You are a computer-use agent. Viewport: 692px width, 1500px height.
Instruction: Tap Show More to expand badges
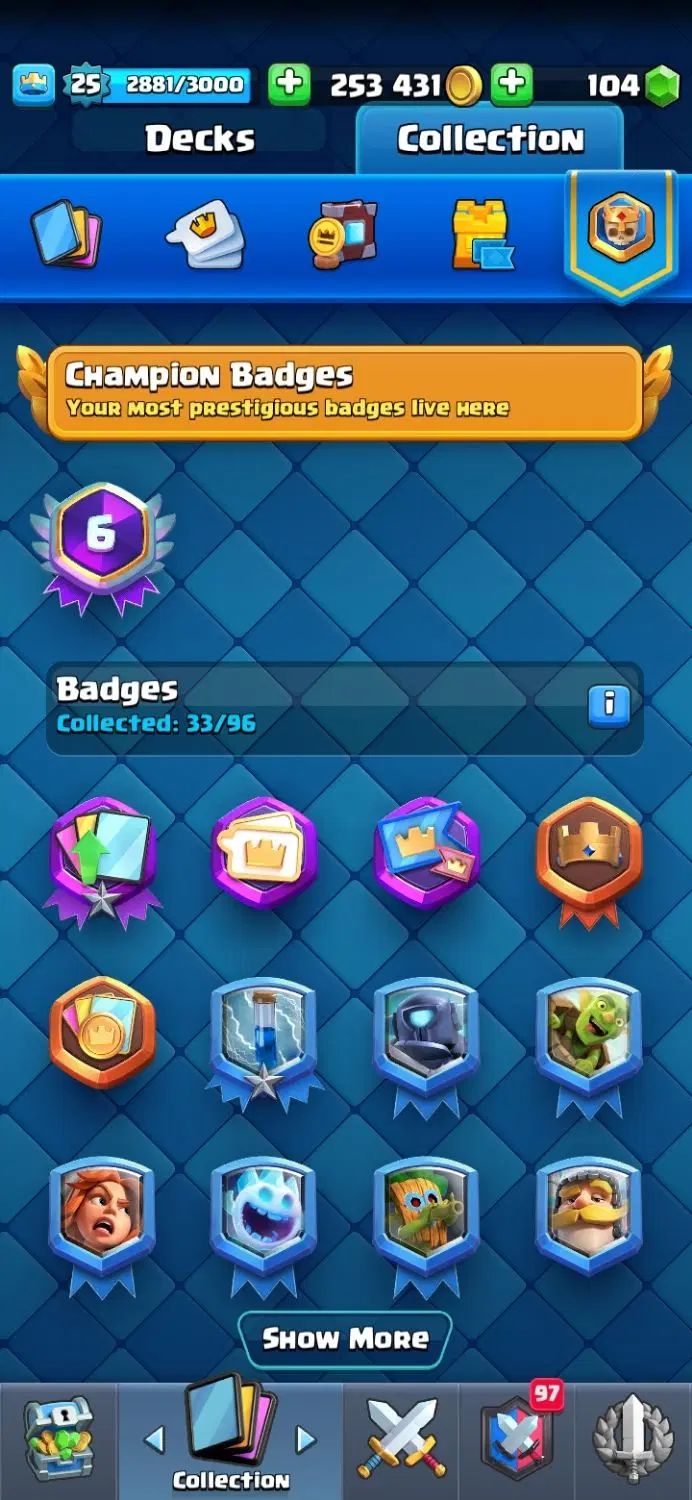point(345,1338)
